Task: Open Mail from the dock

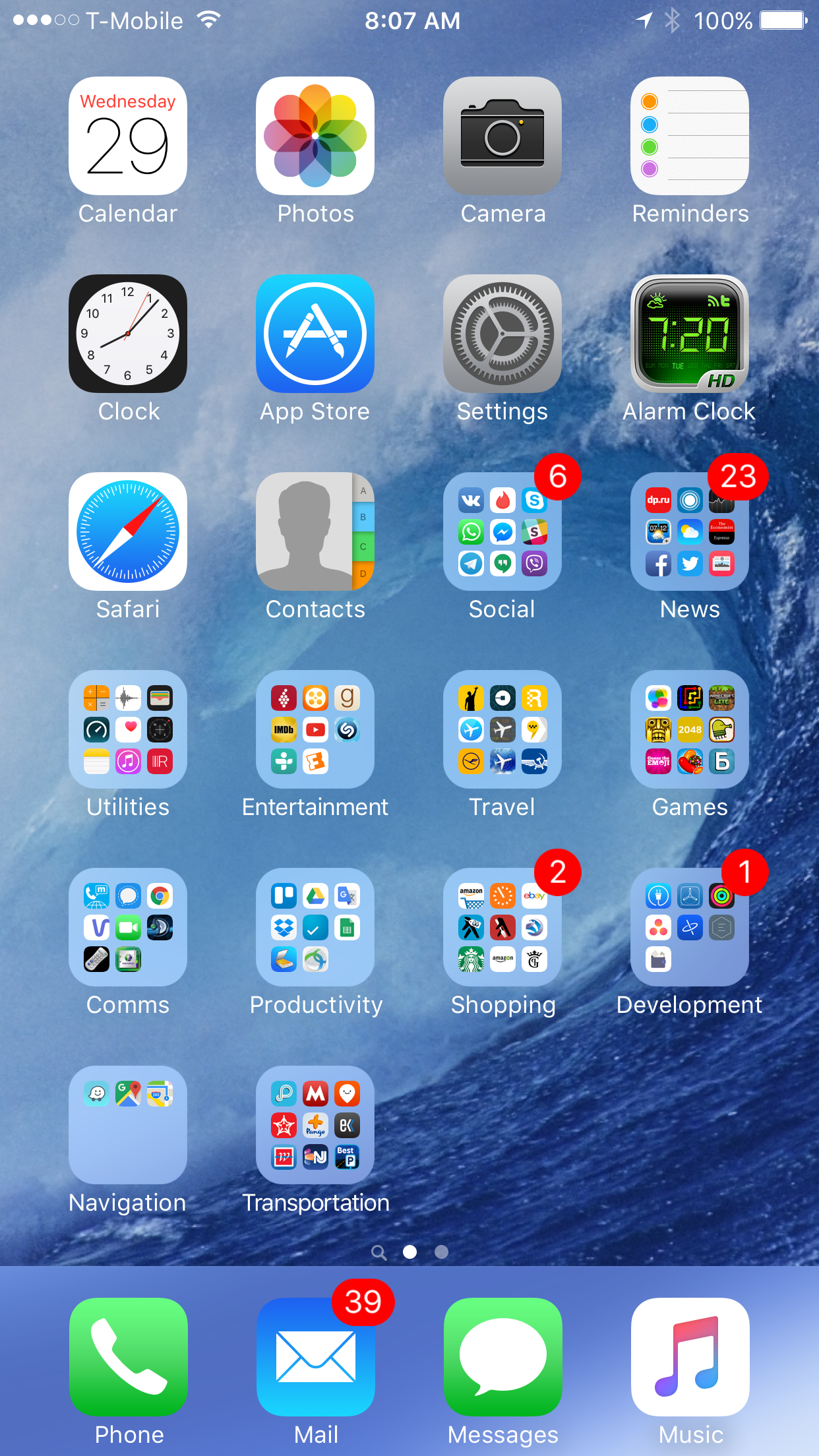Action: click(315, 1357)
